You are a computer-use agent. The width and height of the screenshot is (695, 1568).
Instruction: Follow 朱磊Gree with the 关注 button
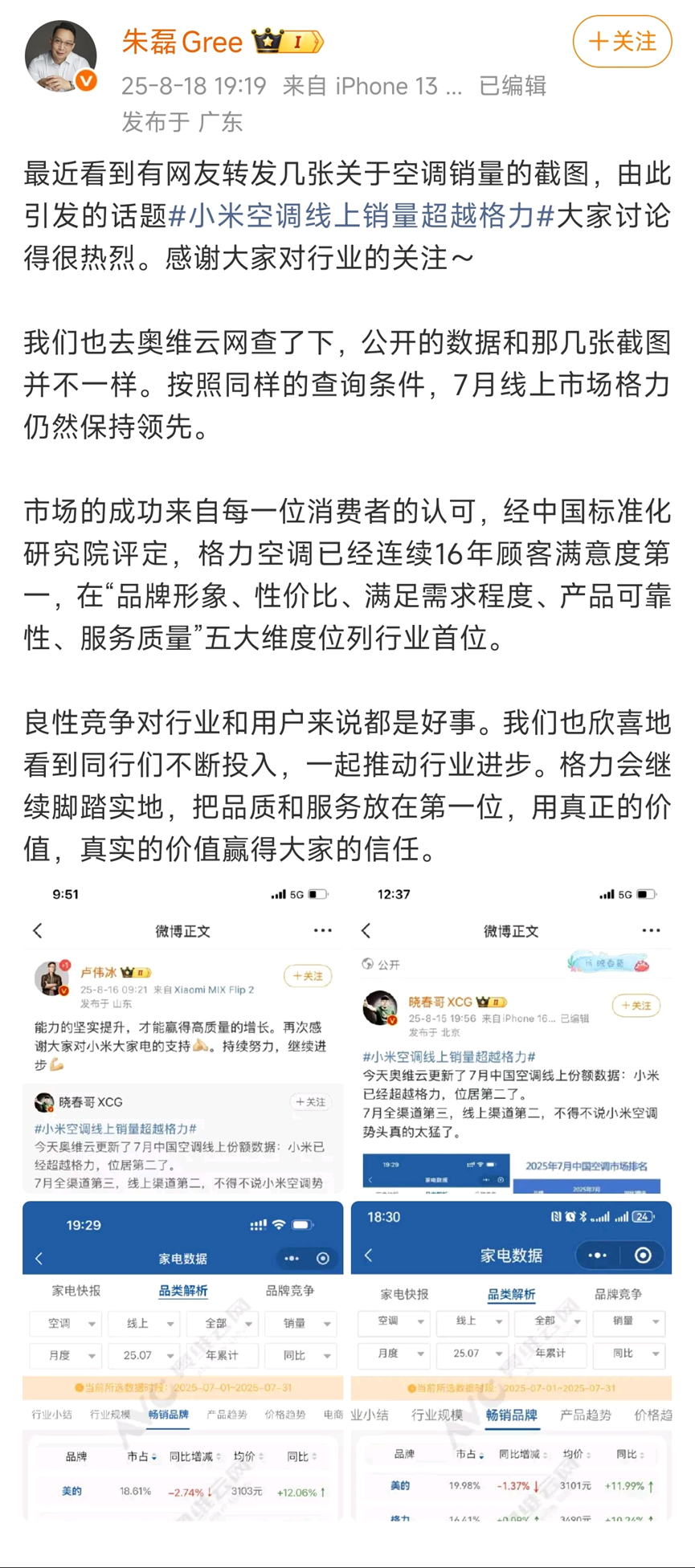pyautogui.click(x=622, y=42)
